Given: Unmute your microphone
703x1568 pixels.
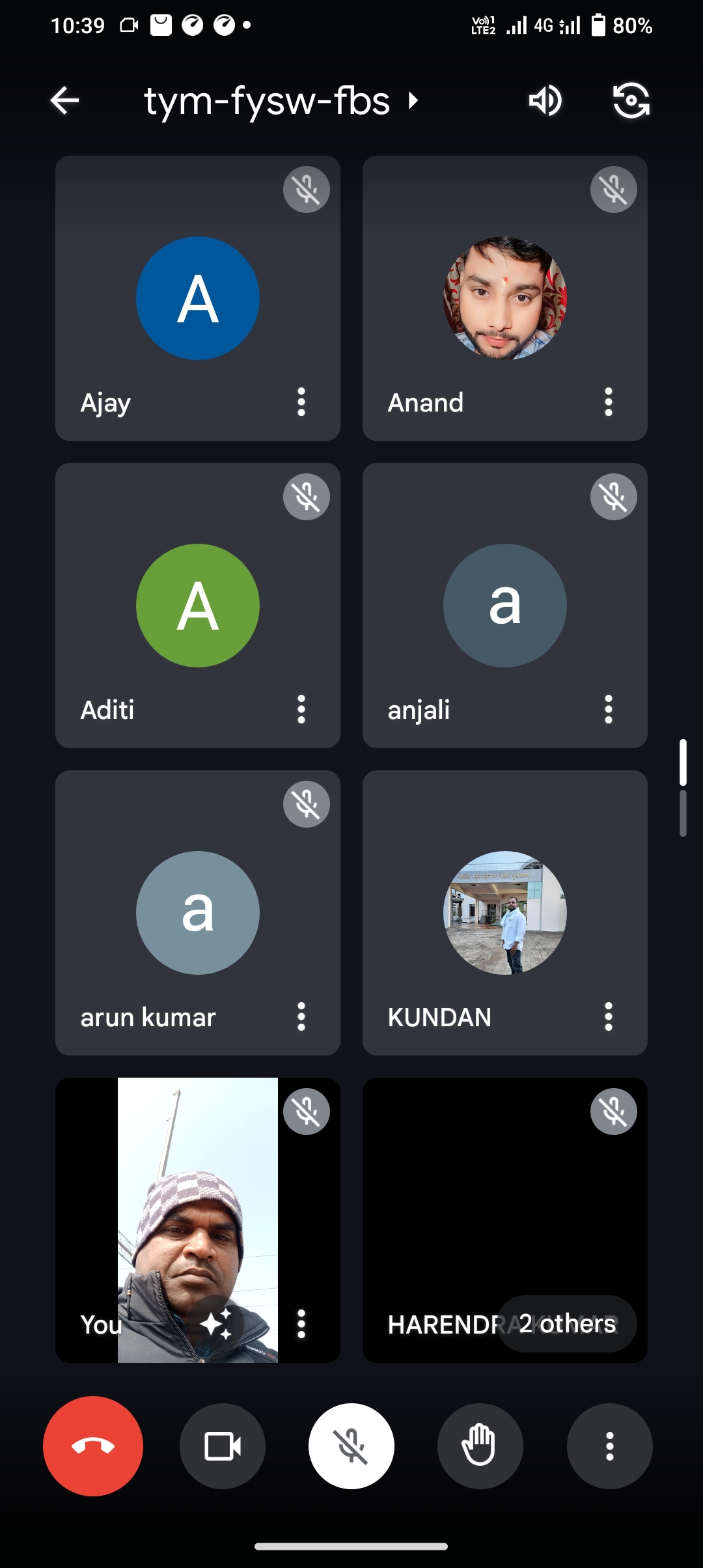Looking at the screenshot, I should 351,1446.
